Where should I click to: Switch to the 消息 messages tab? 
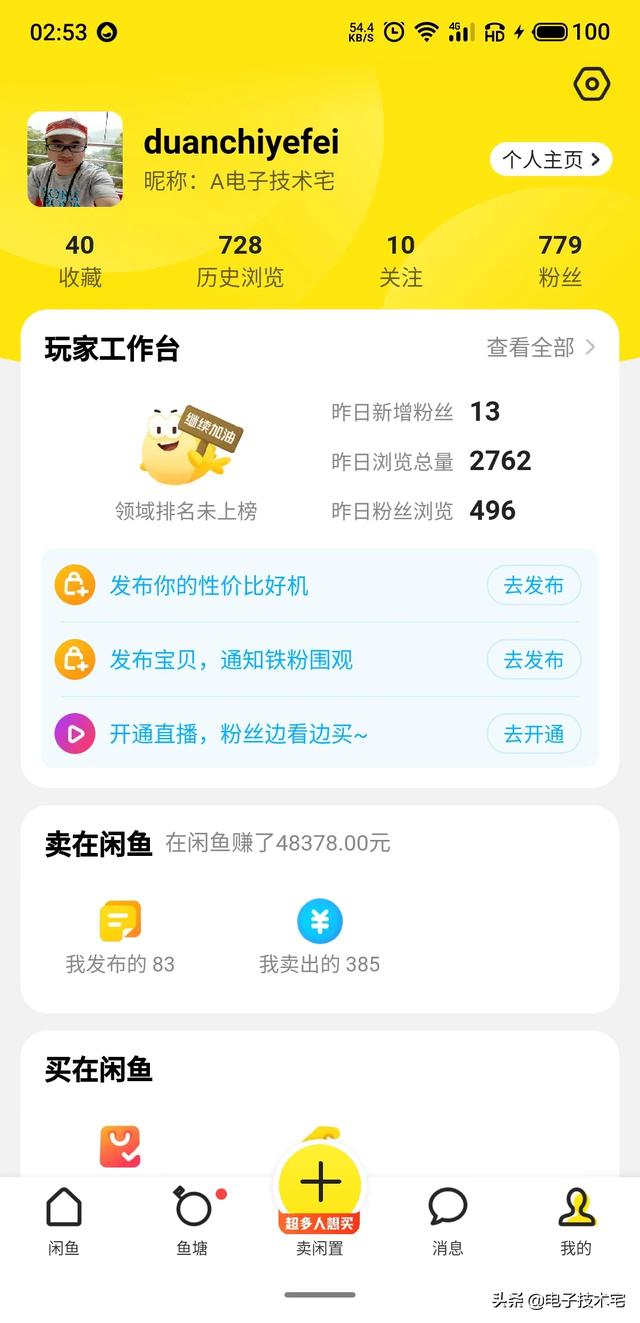[448, 1220]
